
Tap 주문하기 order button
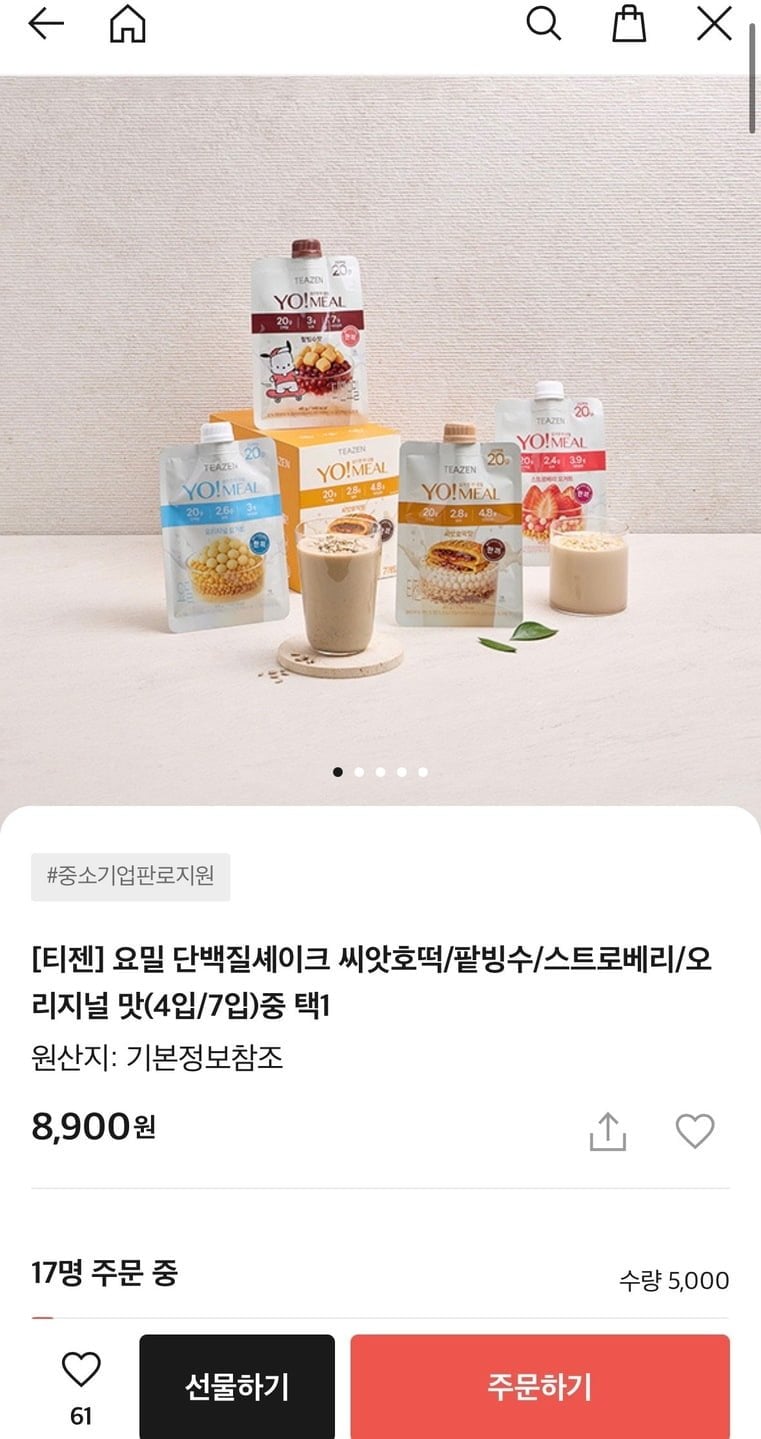point(539,1387)
